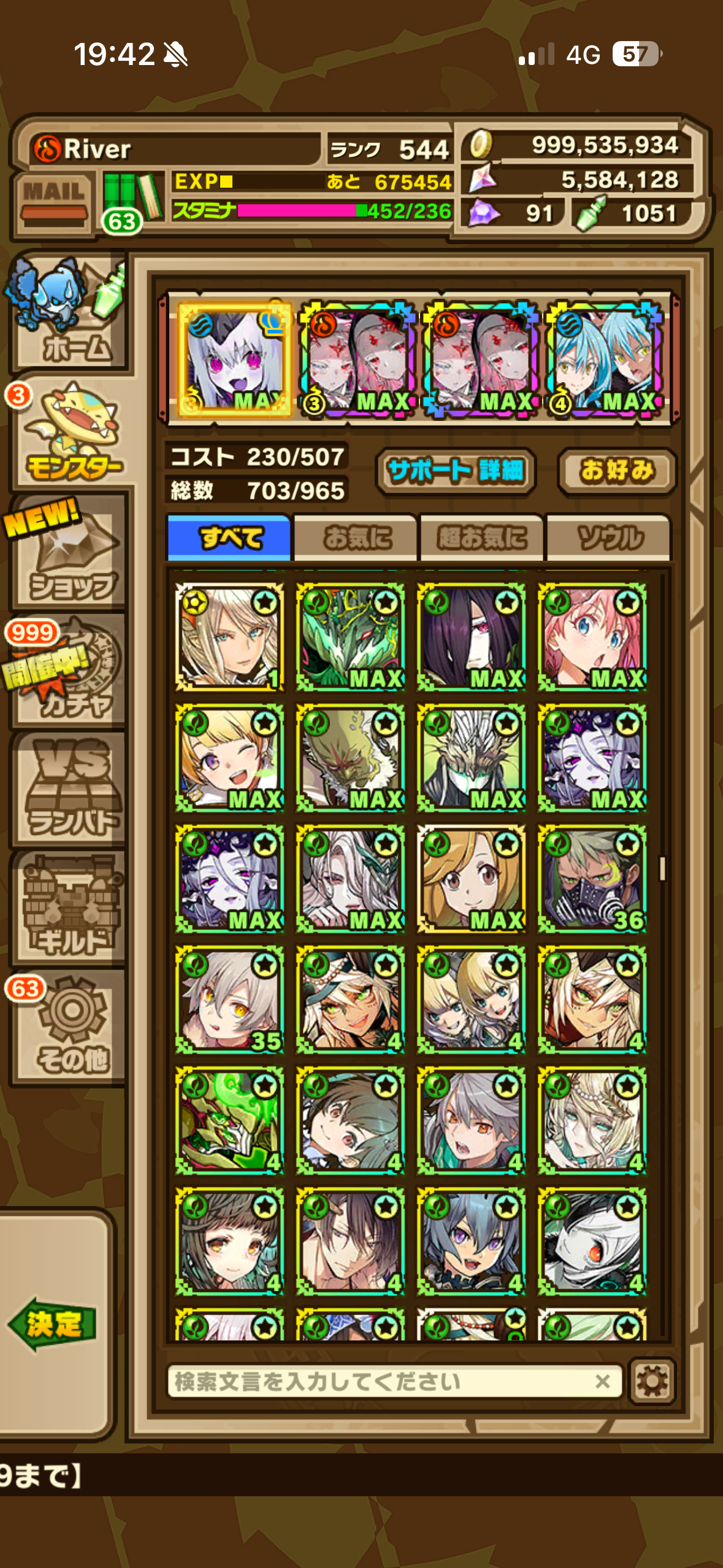
Task: Switch to the お気に tab
Action: (356, 538)
